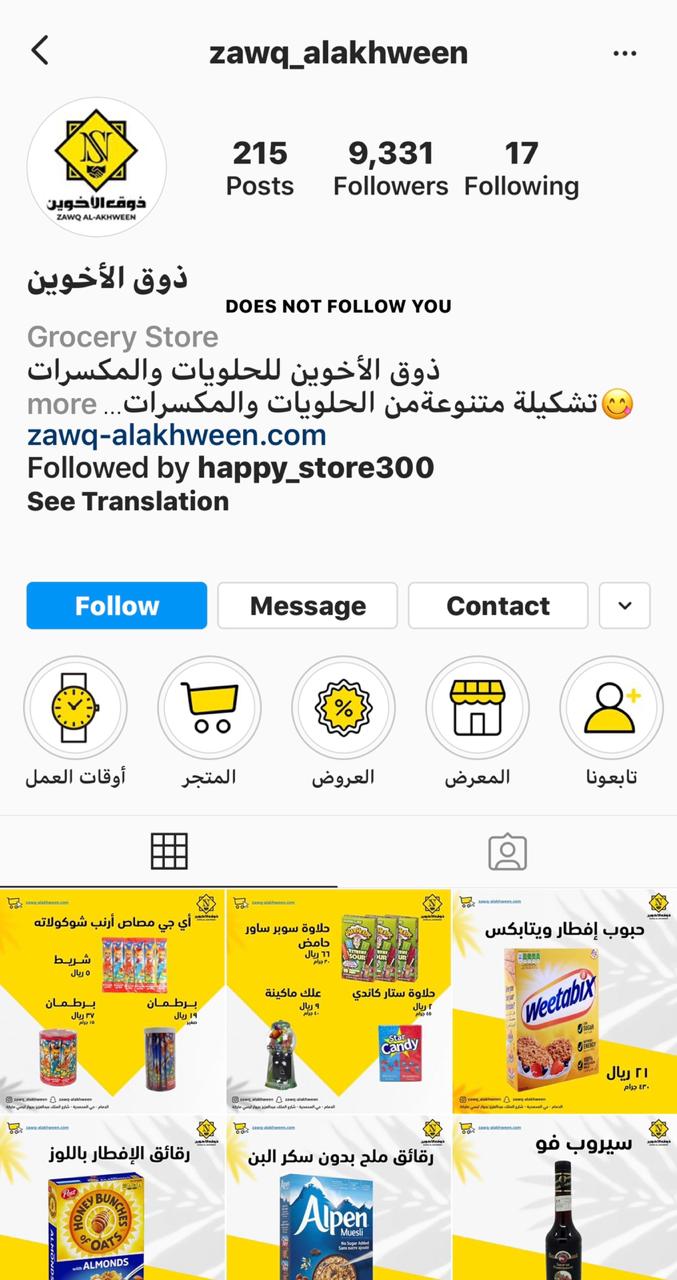The height and width of the screenshot is (1280, 677).
Task: Open the Contact options
Action: [x=498, y=606]
